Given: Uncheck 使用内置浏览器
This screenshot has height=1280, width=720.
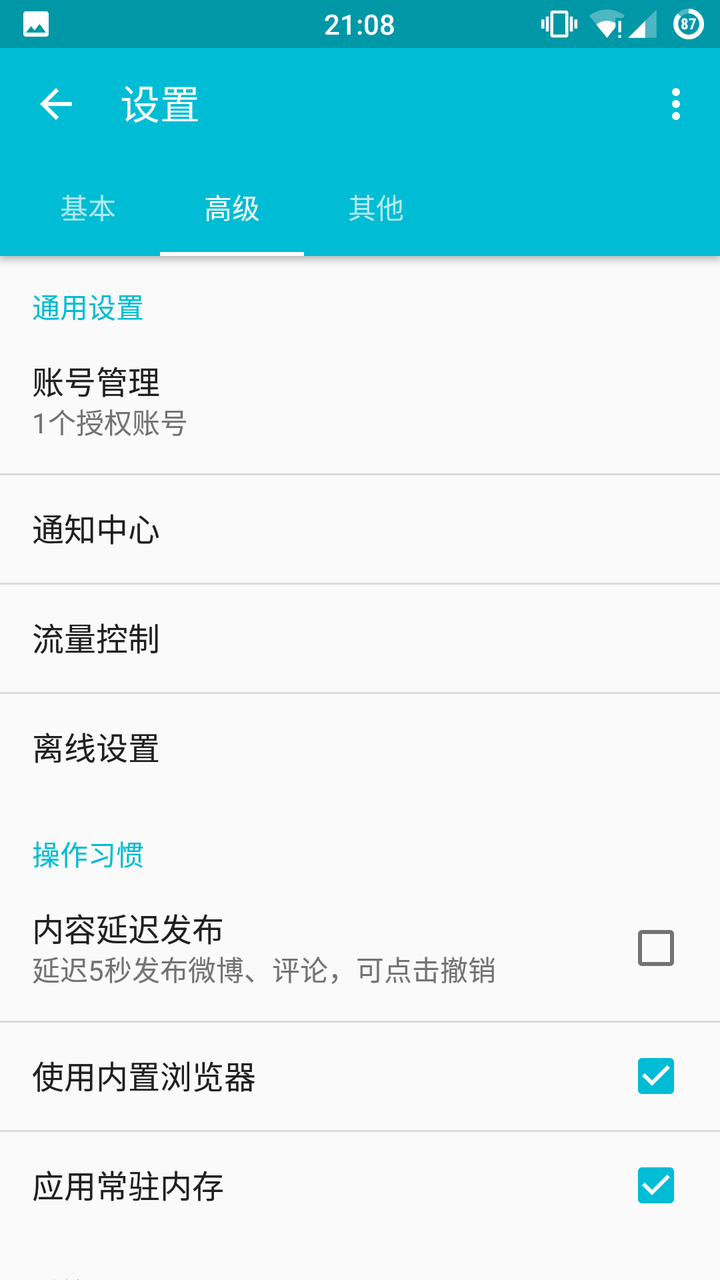Looking at the screenshot, I should click(x=656, y=1077).
